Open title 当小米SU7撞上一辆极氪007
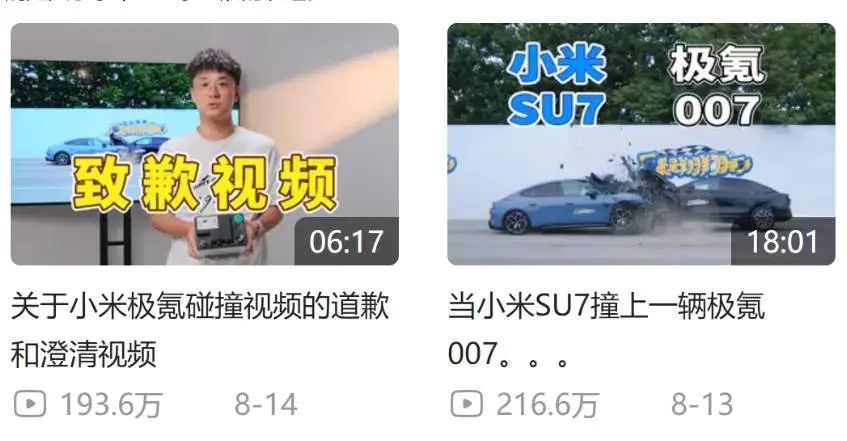This screenshot has height=441, width=847. pyautogui.click(x=607, y=328)
